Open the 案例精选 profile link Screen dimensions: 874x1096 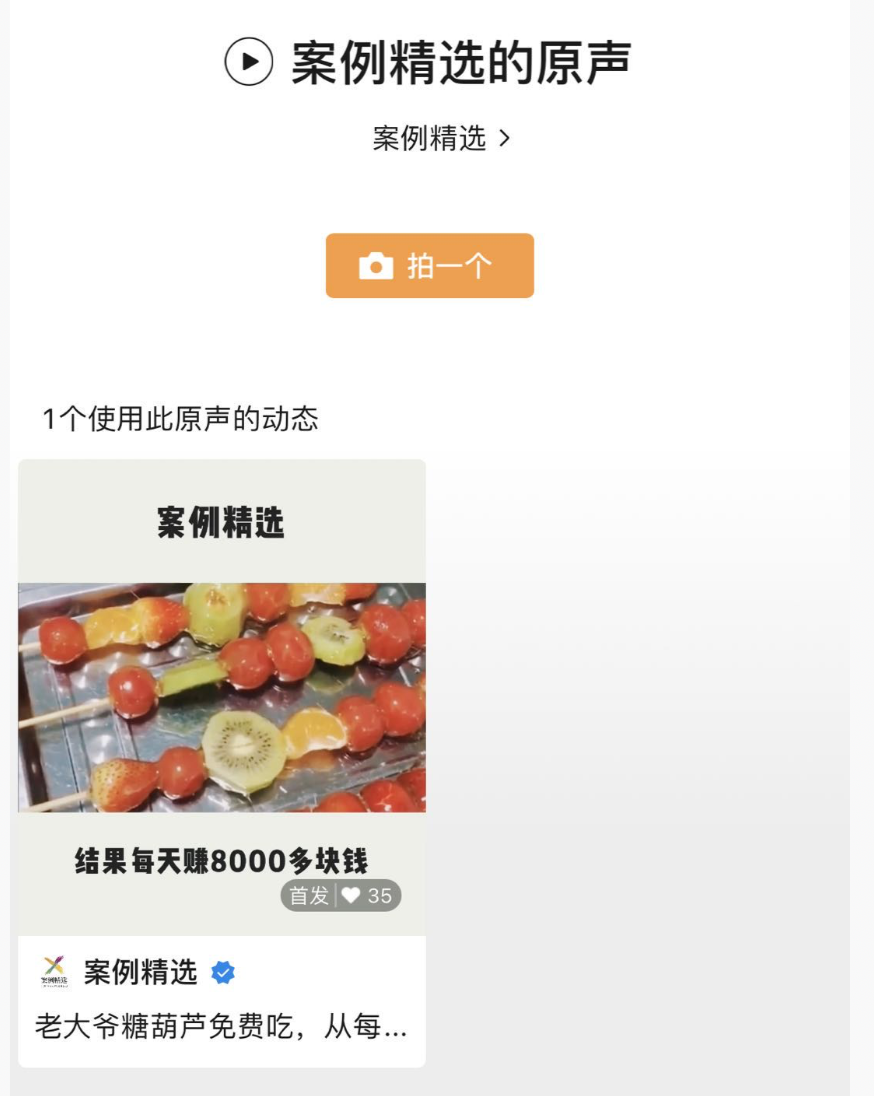coord(440,138)
